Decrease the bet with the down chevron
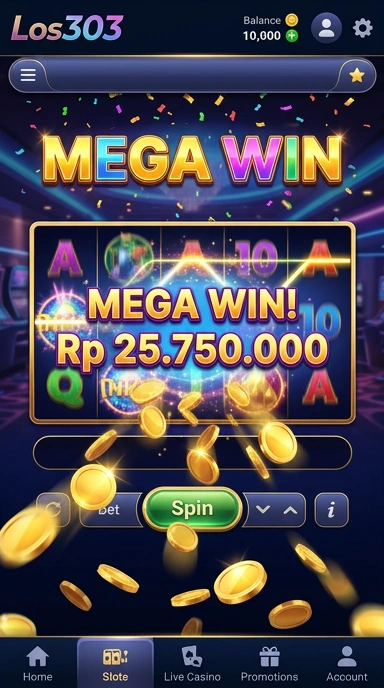Image resolution: width=384 pixels, height=688 pixels. (262, 510)
